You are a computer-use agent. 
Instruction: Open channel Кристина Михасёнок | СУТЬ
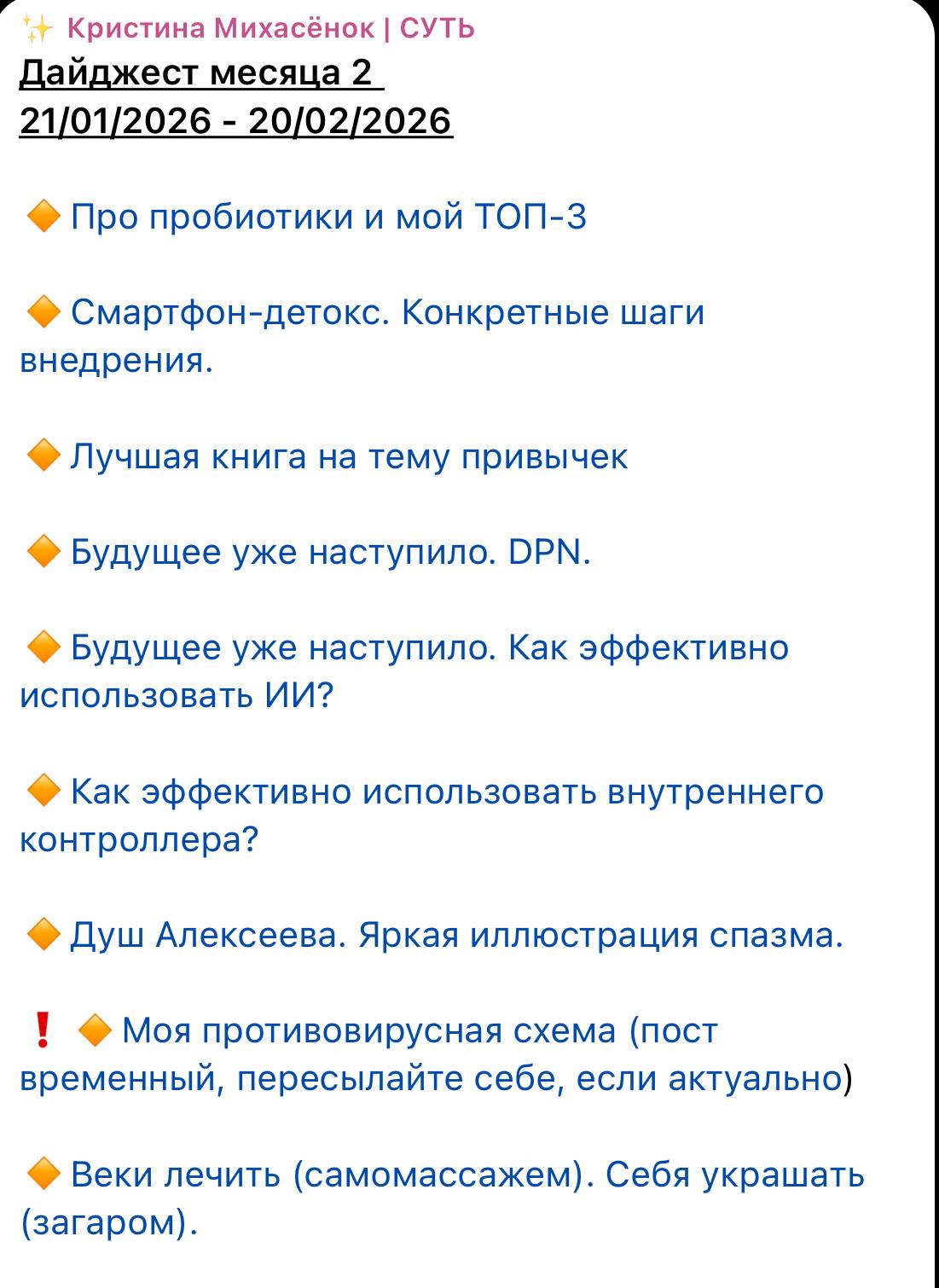270,29
